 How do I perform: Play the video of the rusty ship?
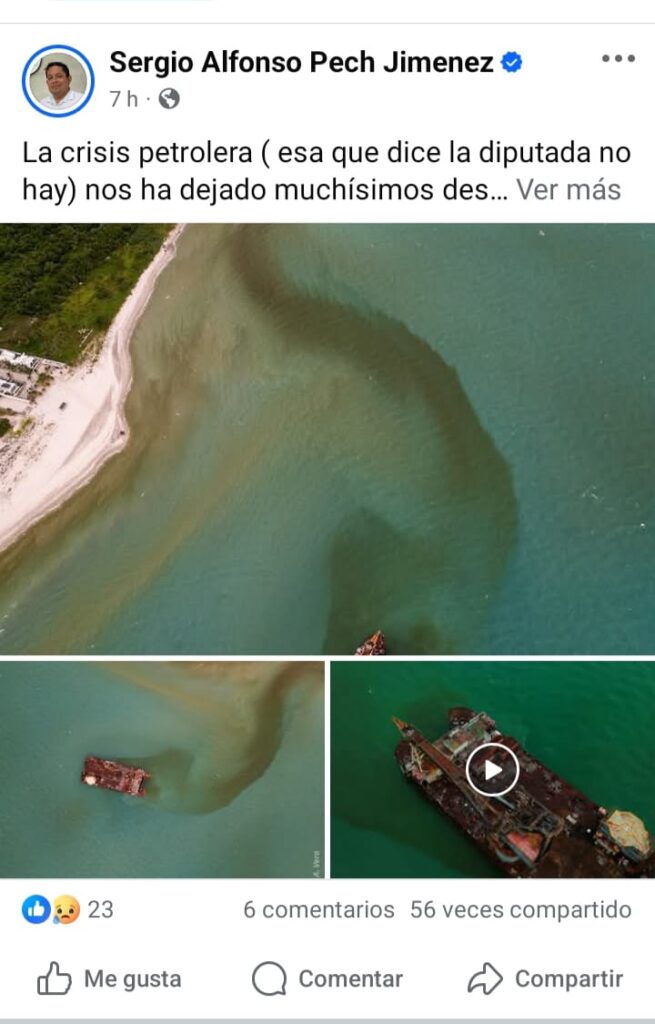(492, 769)
